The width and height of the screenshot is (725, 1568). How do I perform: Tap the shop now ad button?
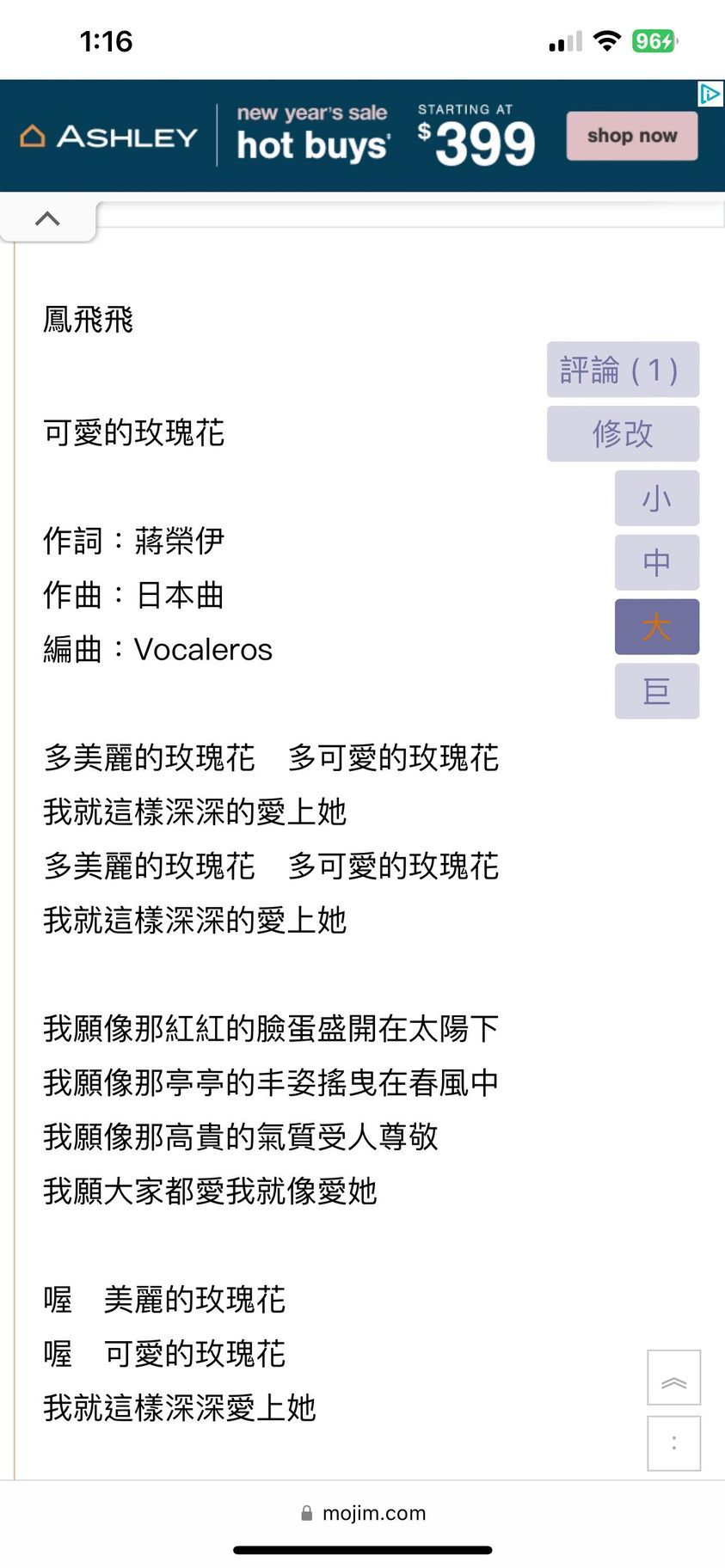coord(631,136)
